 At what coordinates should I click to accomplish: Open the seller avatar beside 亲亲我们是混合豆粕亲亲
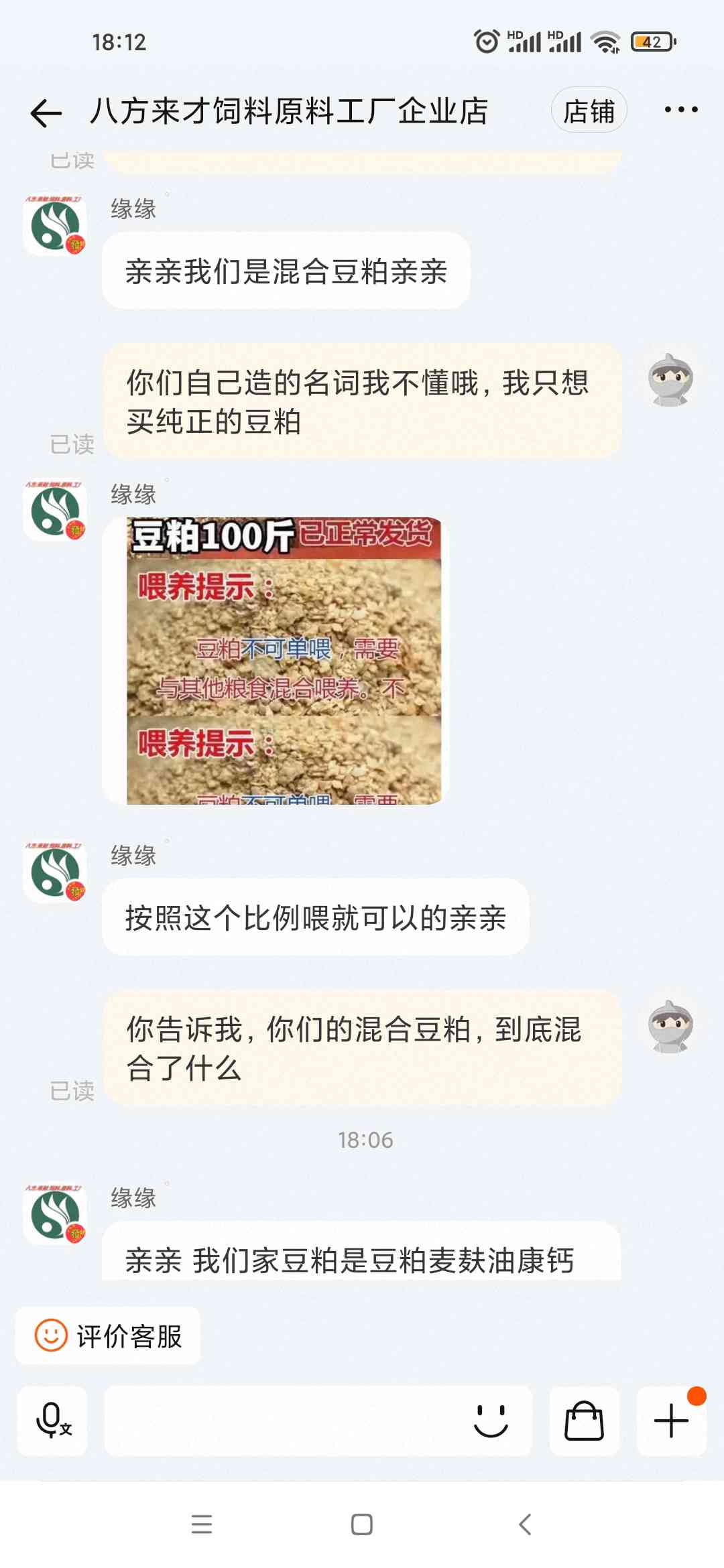[55, 226]
